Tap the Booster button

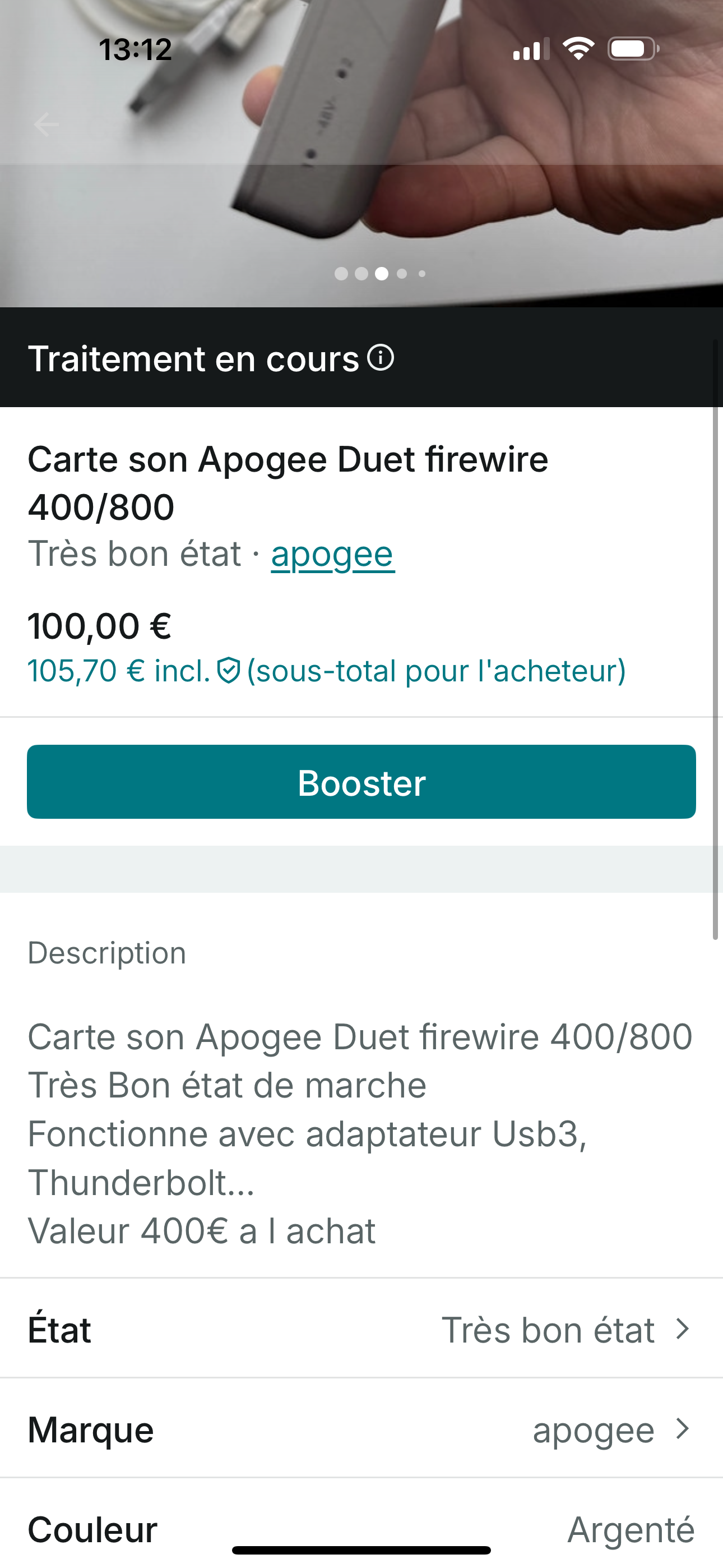361,782
